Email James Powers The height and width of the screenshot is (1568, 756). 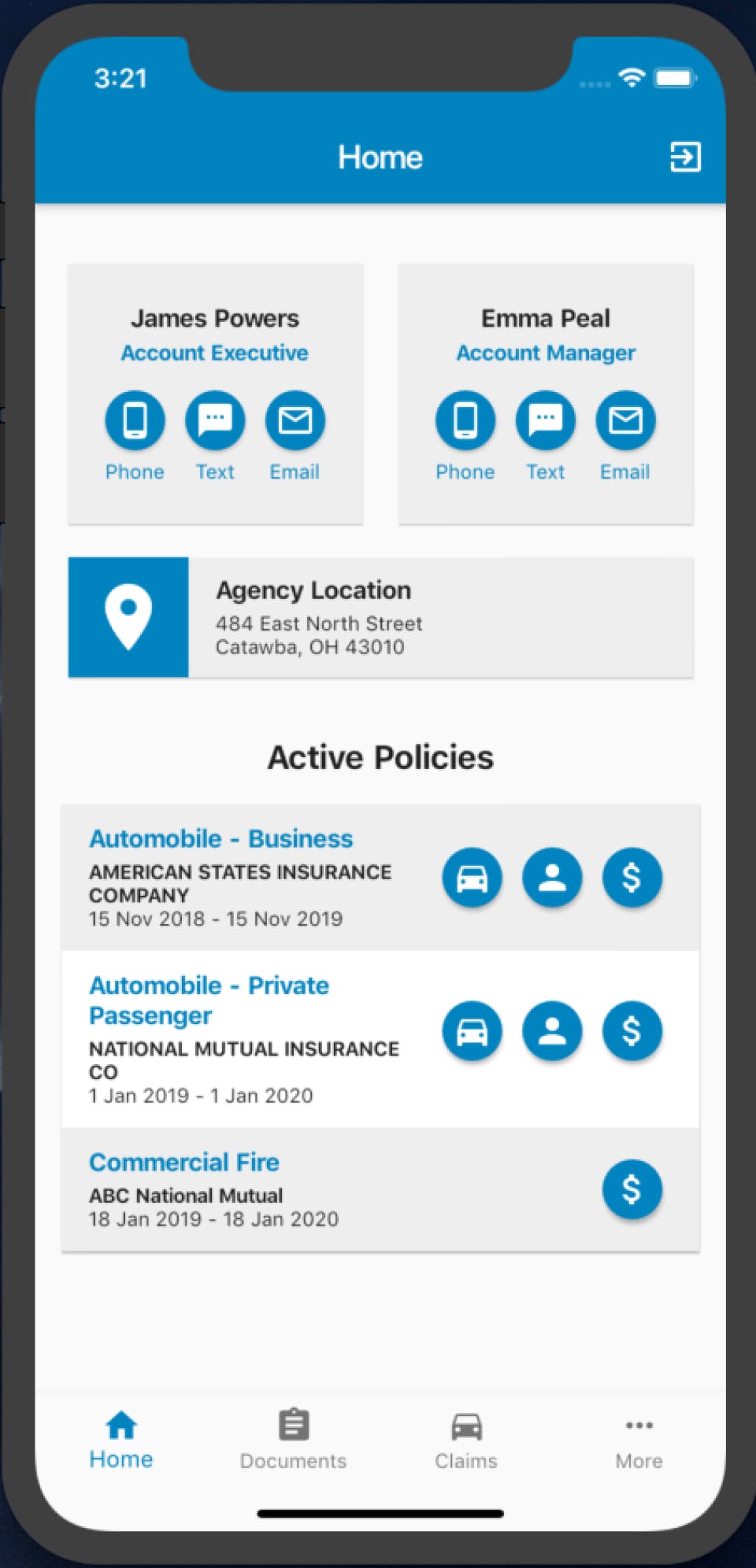pos(295,420)
